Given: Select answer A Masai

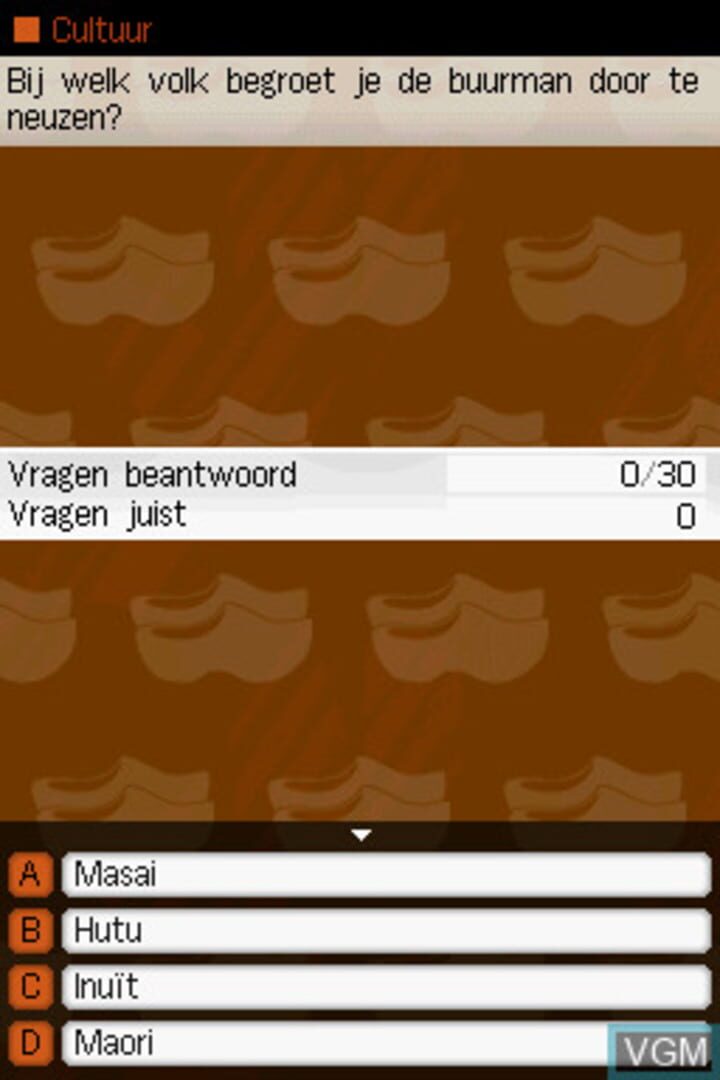Looking at the screenshot, I should coord(385,875).
